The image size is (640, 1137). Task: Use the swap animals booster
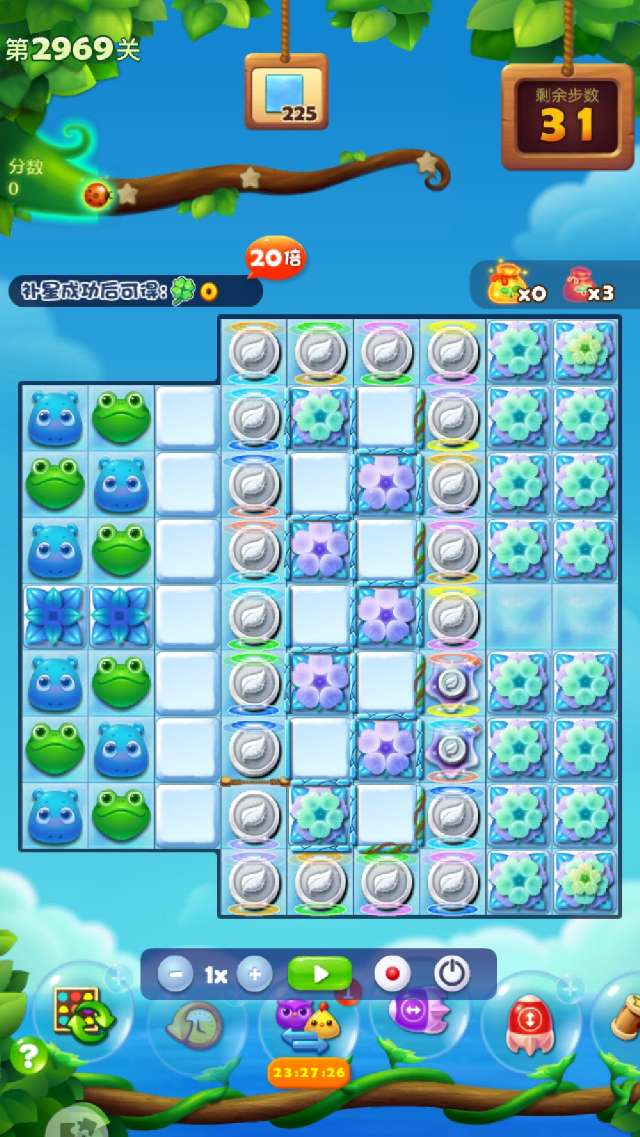pos(308,1028)
